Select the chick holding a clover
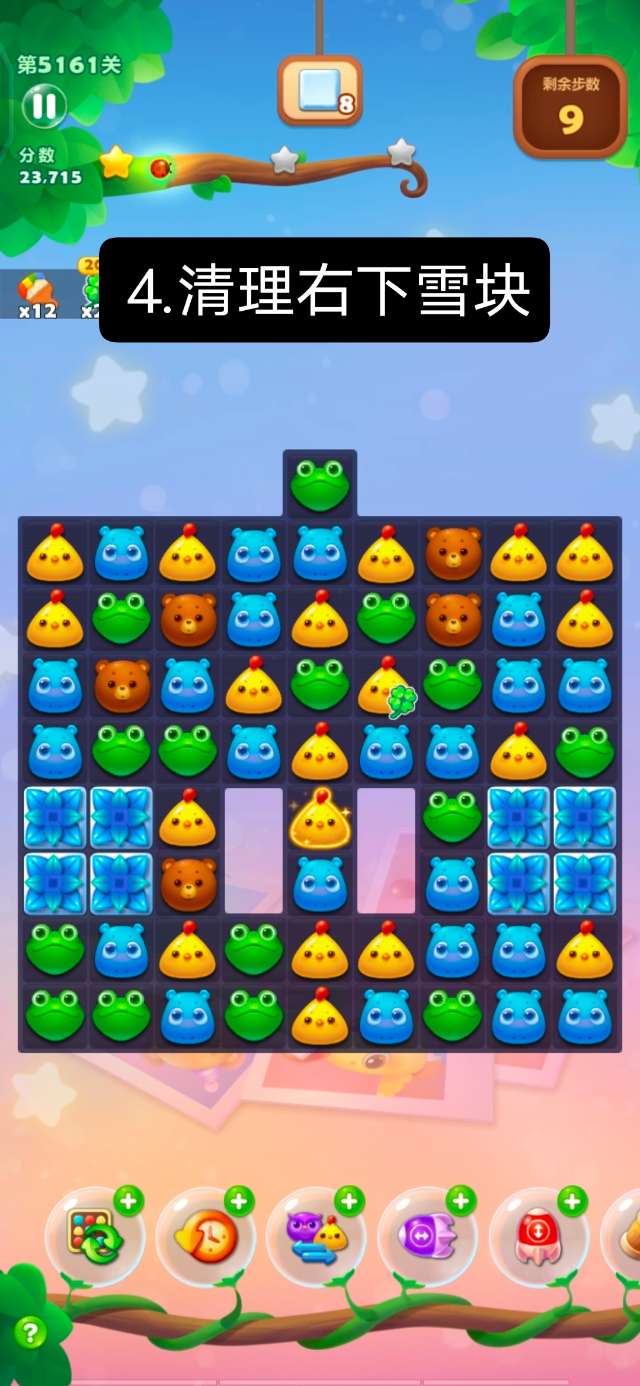The width and height of the screenshot is (640, 1386). [386, 686]
